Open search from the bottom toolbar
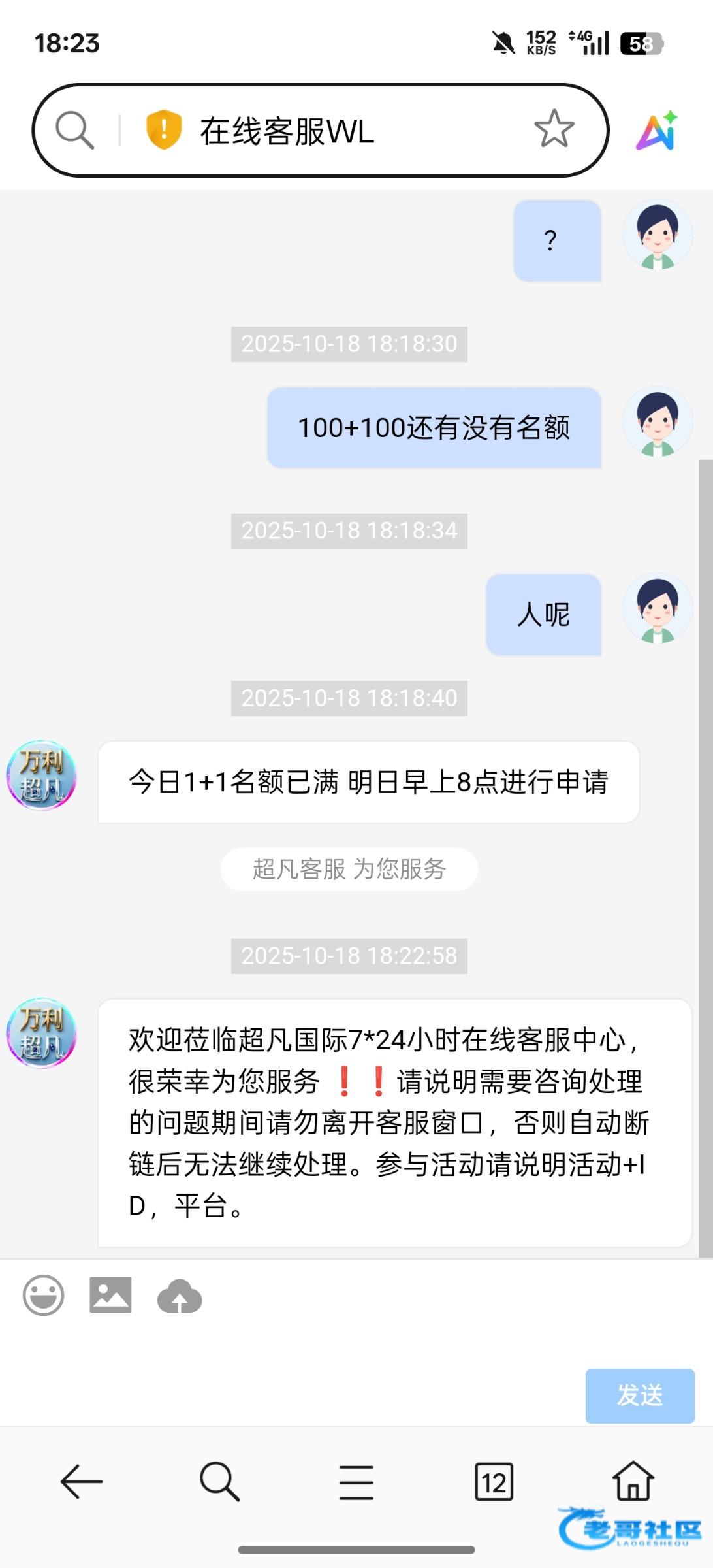713x1568 pixels. [219, 1482]
